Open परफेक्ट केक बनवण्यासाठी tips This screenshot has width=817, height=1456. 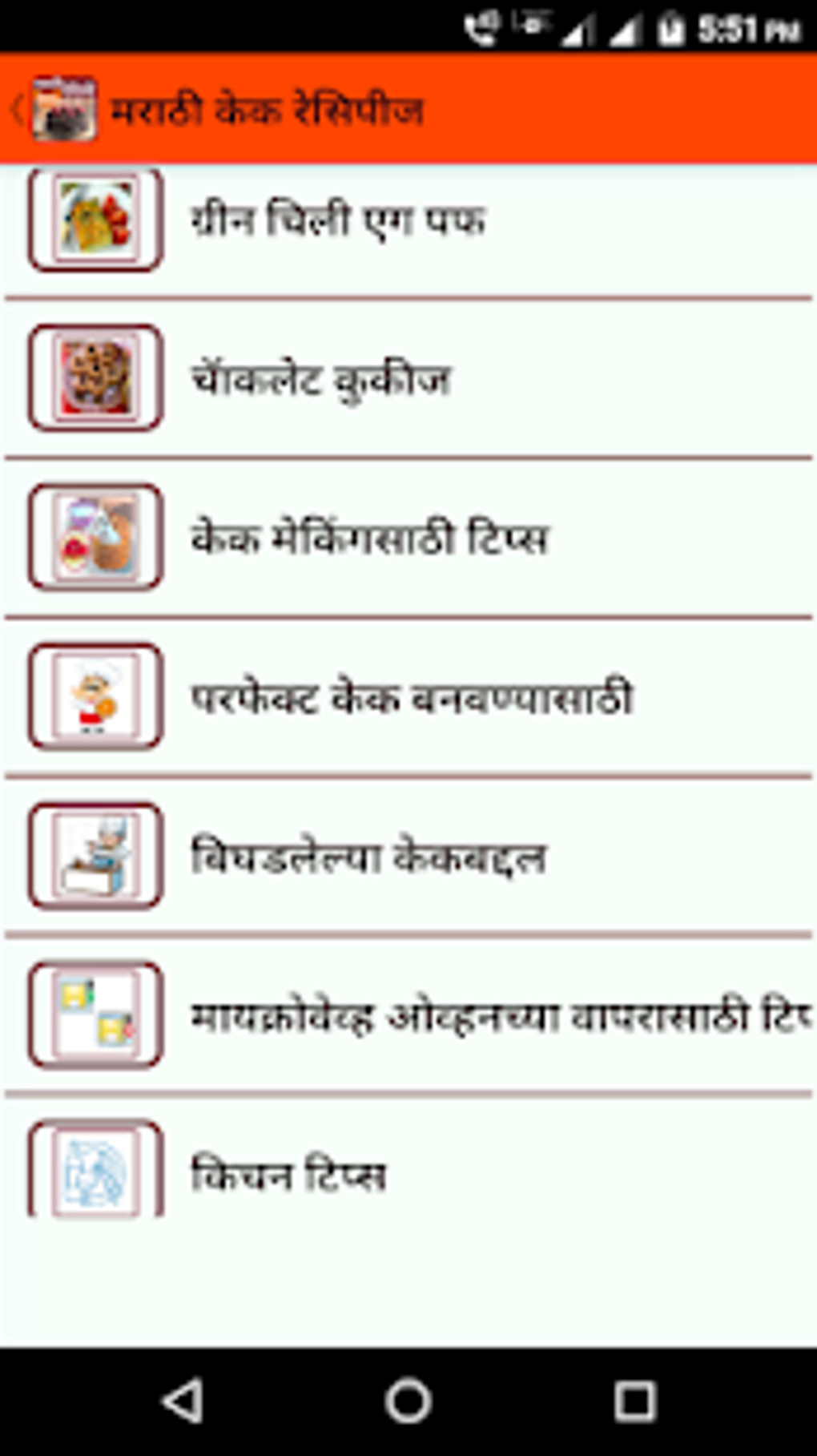[x=410, y=698]
